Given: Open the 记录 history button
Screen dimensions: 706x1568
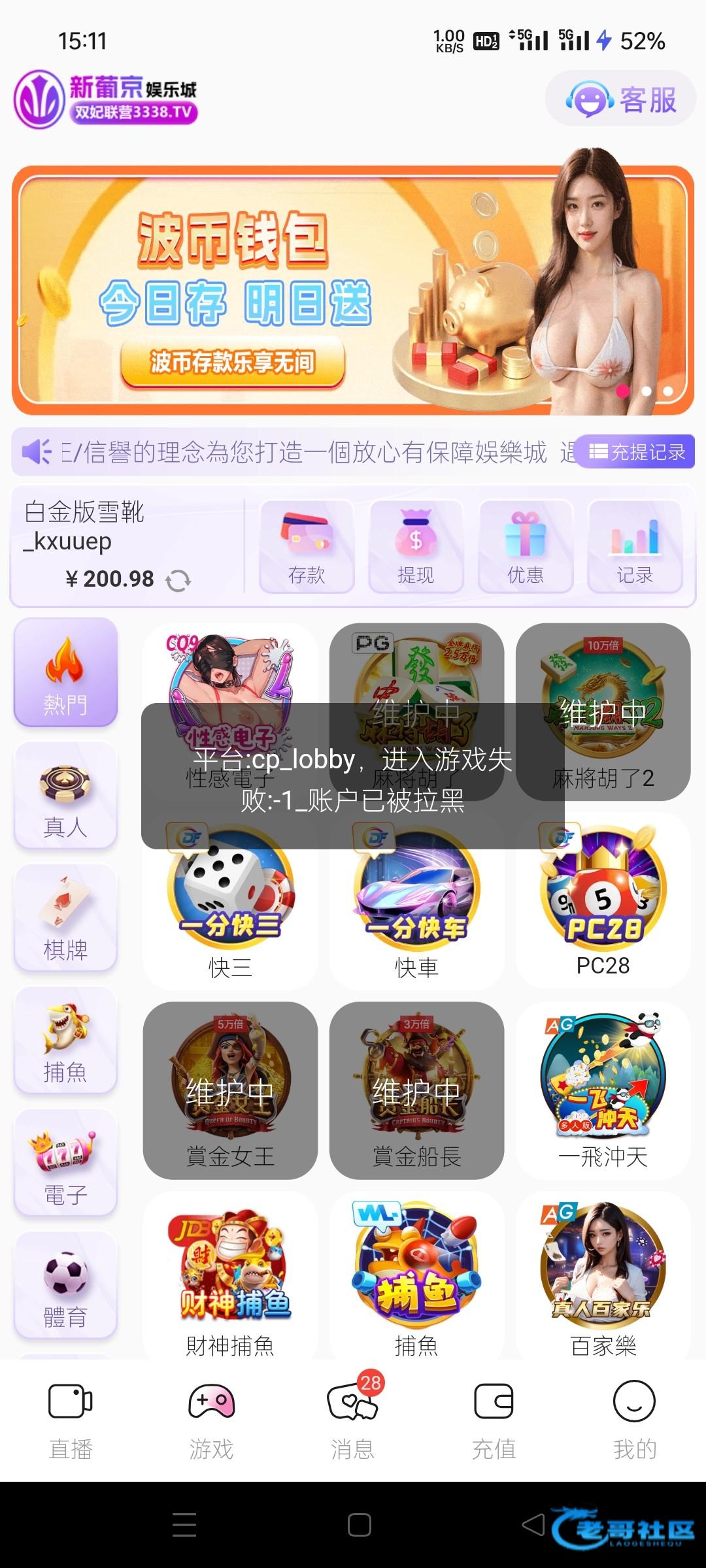Looking at the screenshot, I should point(635,546).
